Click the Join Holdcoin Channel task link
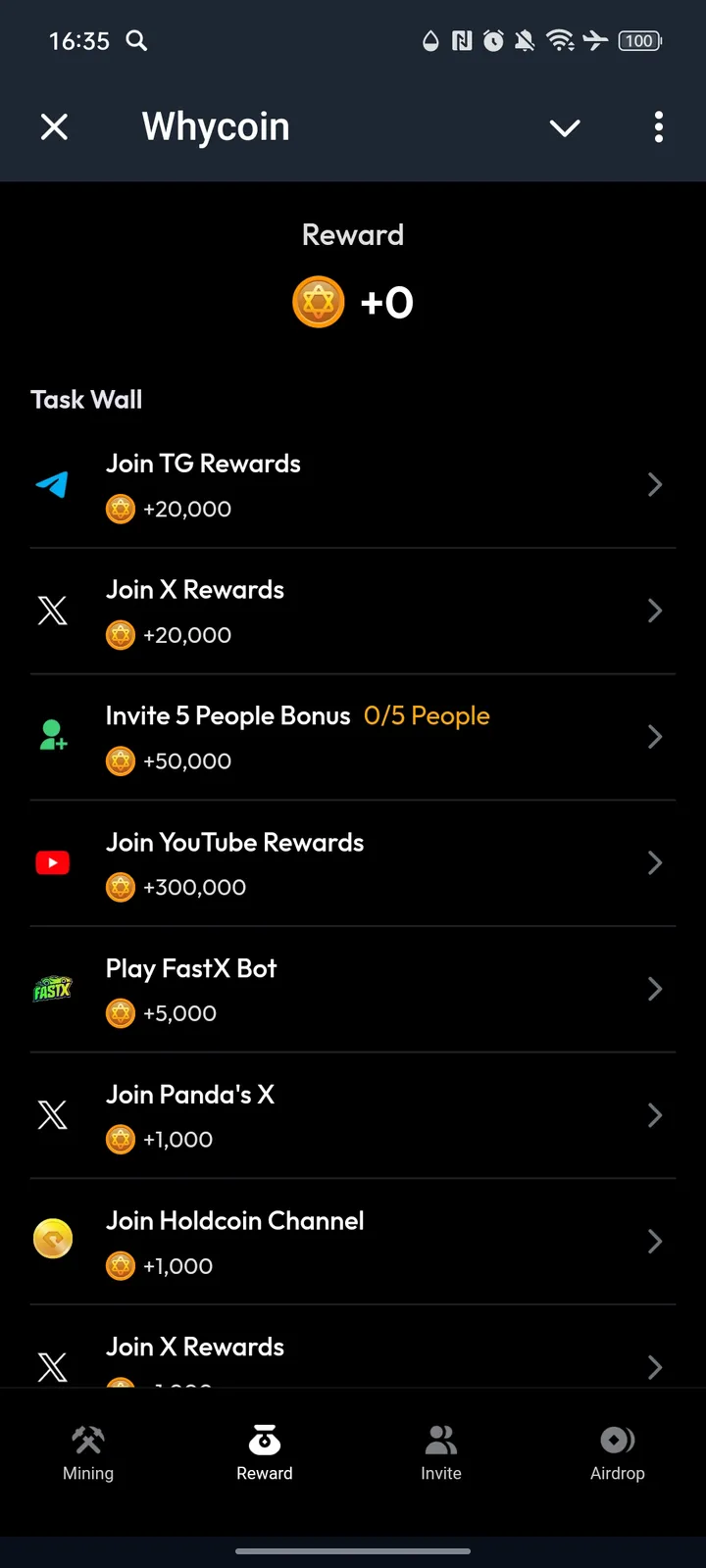The width and height of the screenshot is (706, 1568). (x=353, y=1242)
